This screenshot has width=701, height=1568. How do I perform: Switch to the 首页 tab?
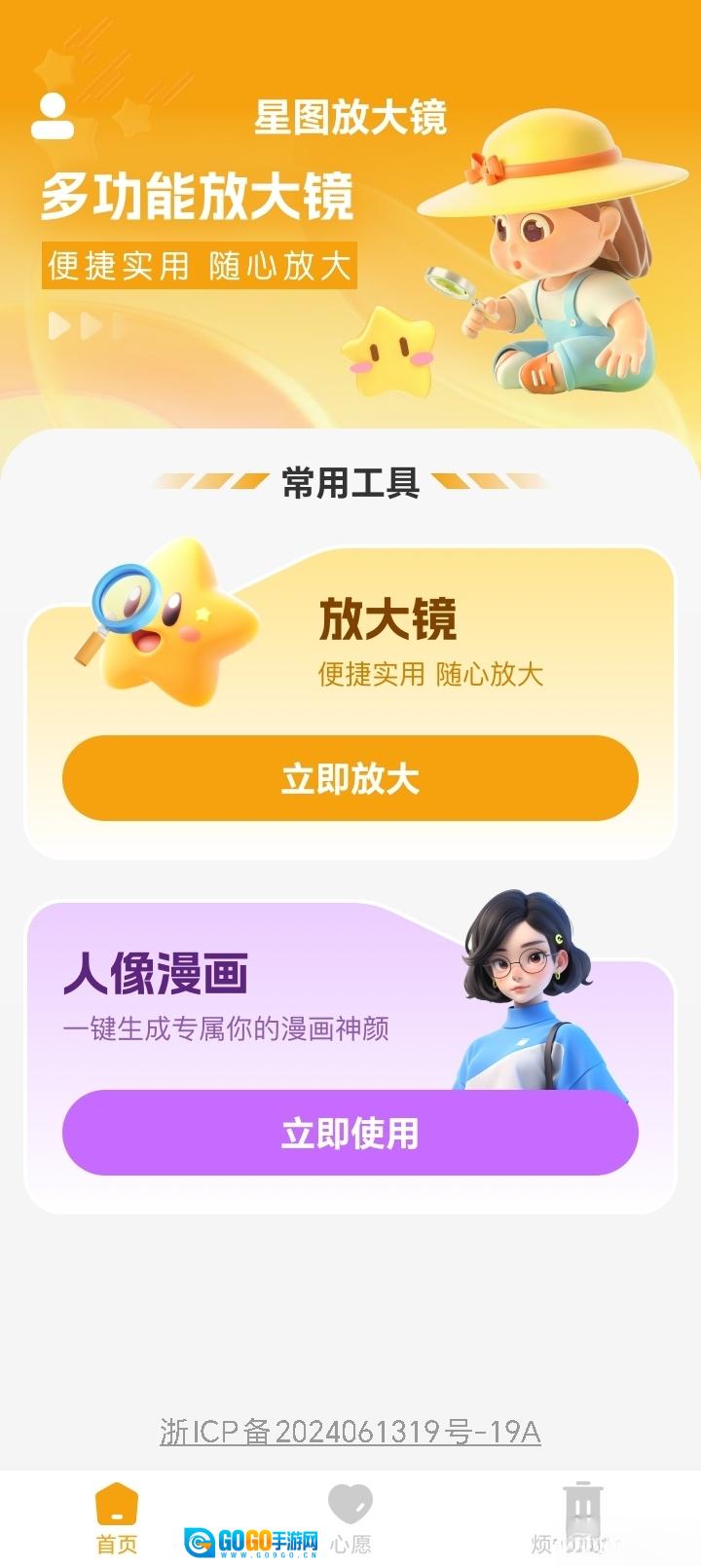click(x=117, y=1517)
